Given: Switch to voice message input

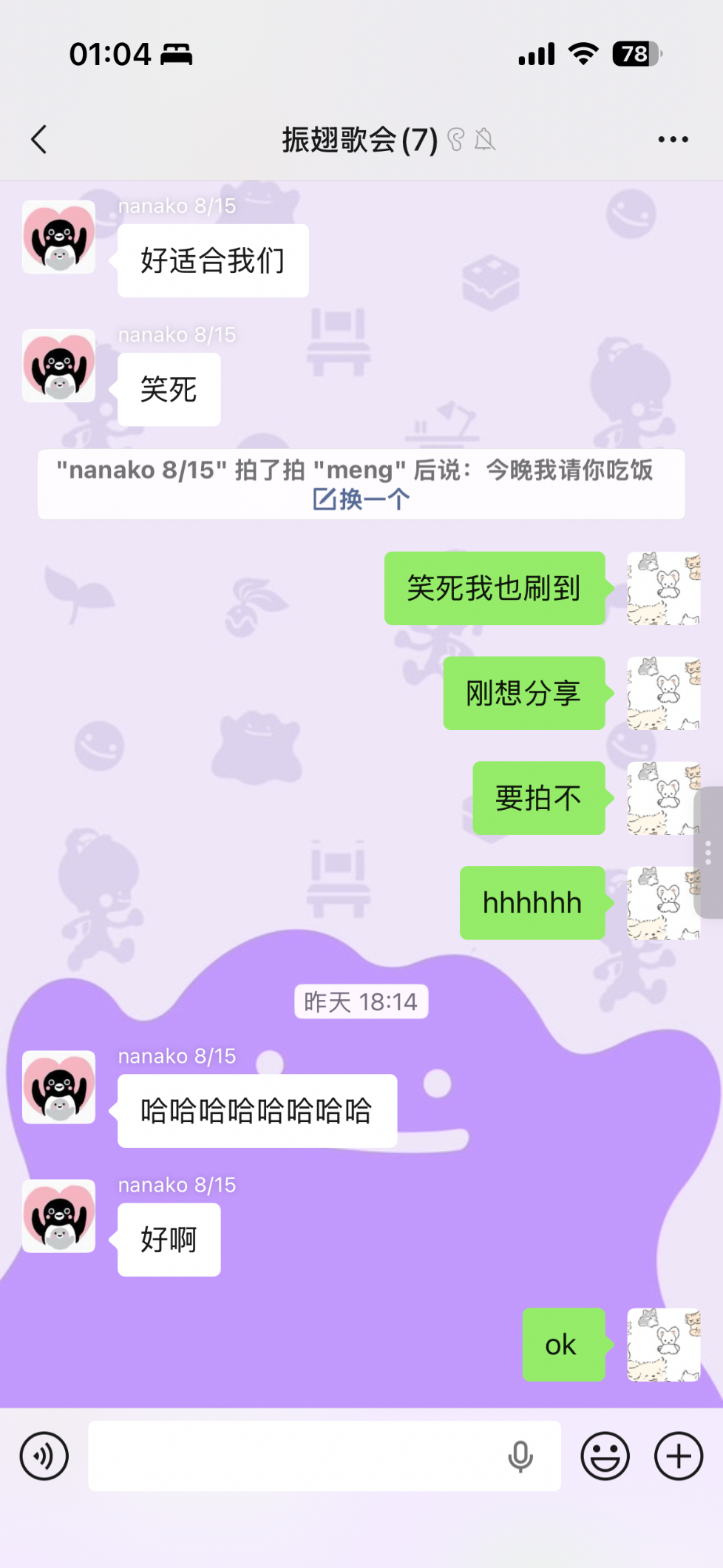Looking at the screenshot, I should click(44, 1456).
